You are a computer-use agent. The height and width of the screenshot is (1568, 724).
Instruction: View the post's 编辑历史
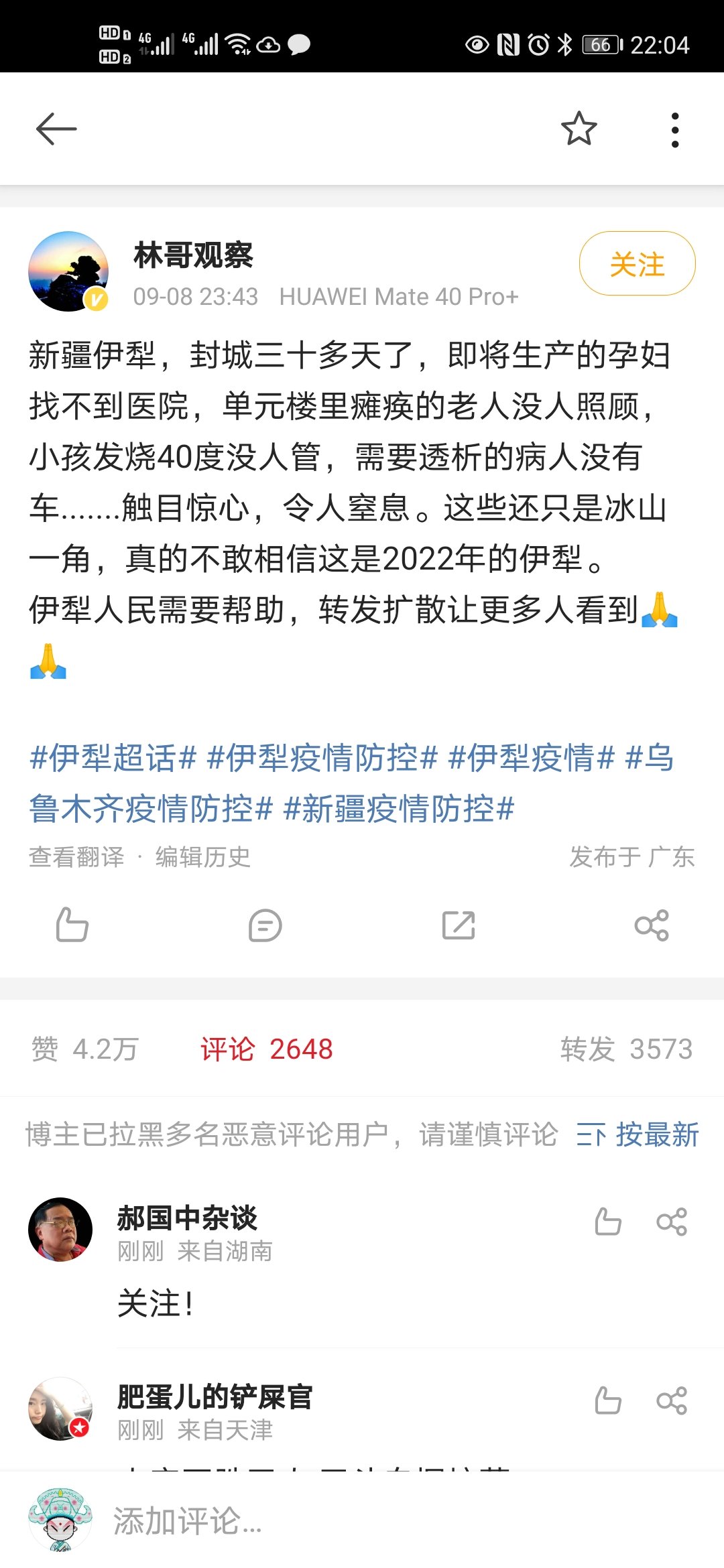tap(202, 857)
